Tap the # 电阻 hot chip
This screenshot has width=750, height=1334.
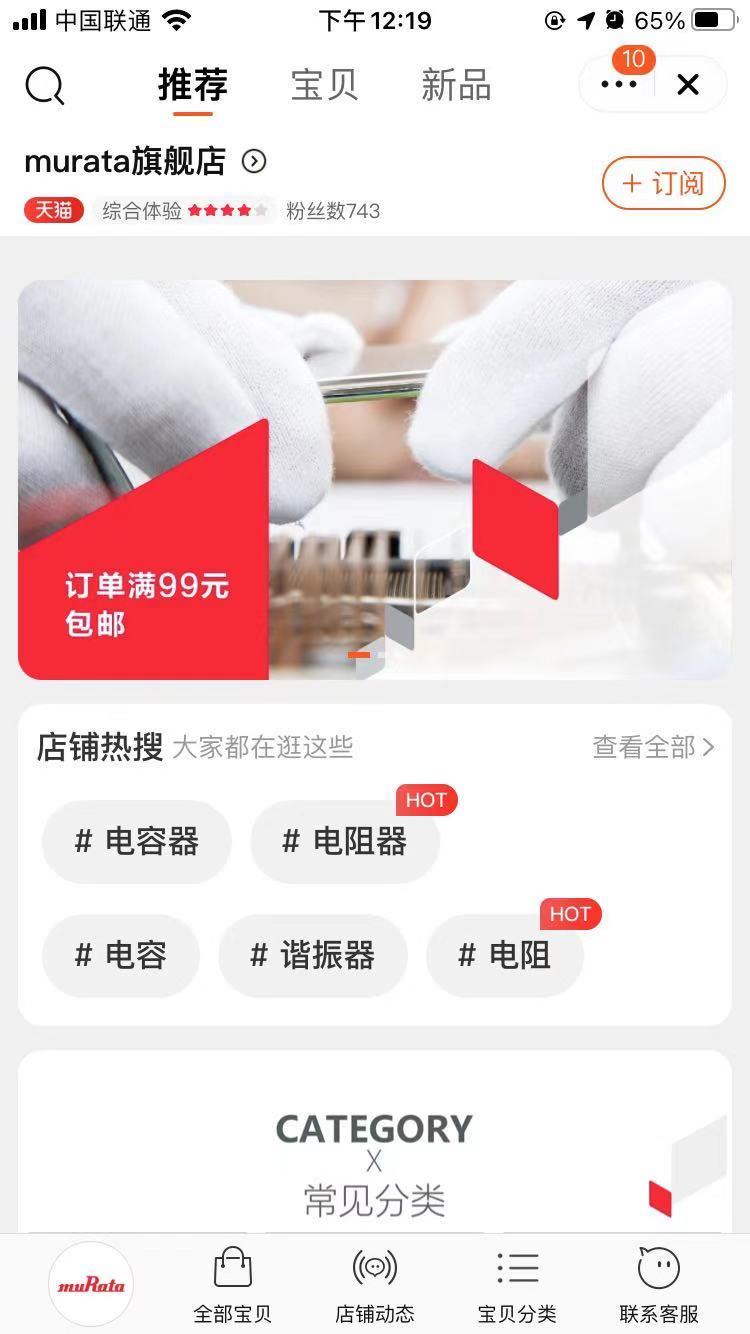[505, 956]
